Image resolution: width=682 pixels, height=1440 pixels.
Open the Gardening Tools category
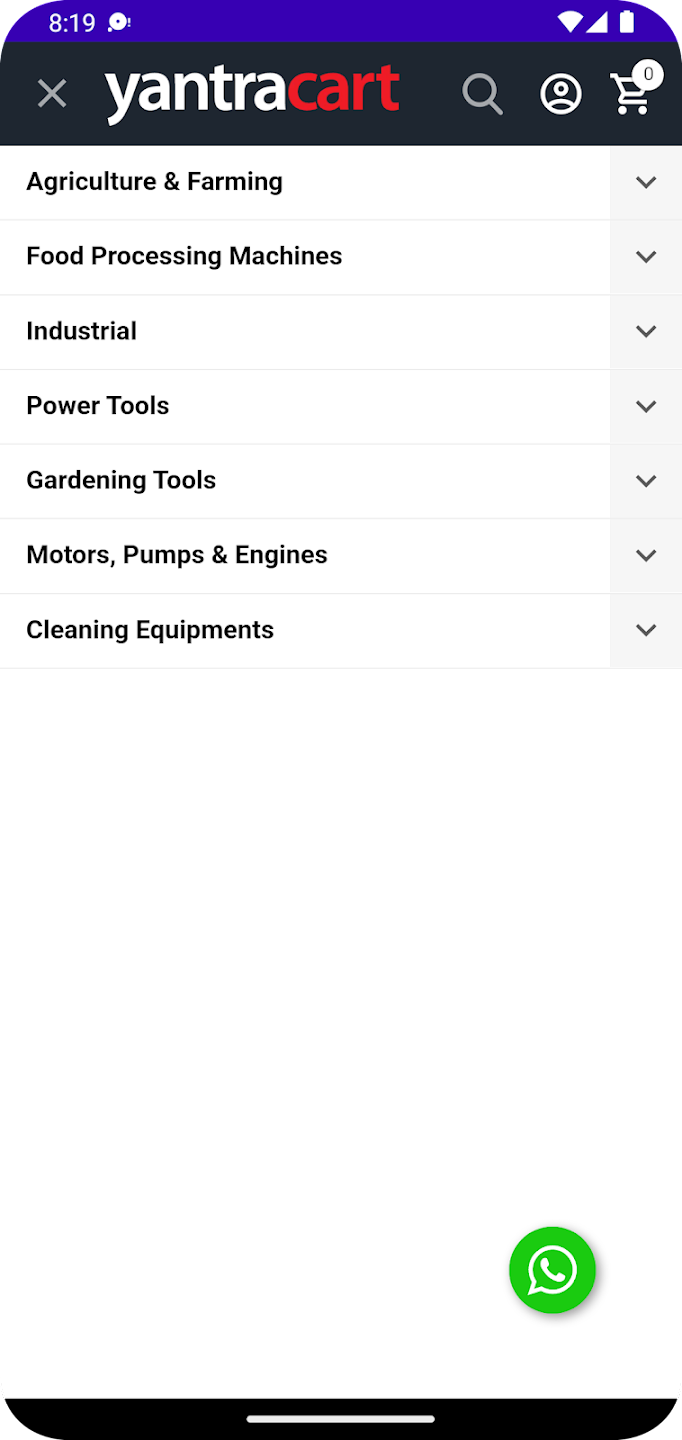pyautogui.click(x=121, y=481)
